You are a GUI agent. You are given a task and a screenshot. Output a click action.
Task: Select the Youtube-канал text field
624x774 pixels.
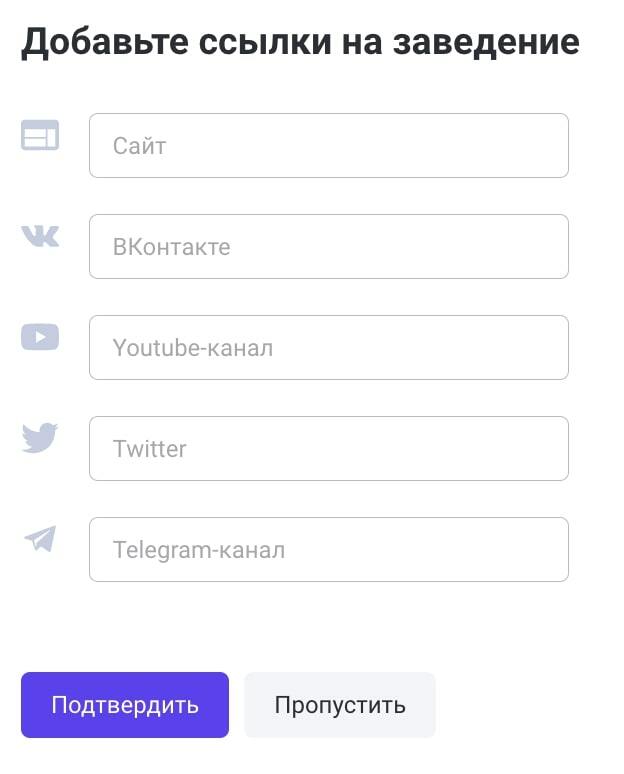[x=328, y=348]
